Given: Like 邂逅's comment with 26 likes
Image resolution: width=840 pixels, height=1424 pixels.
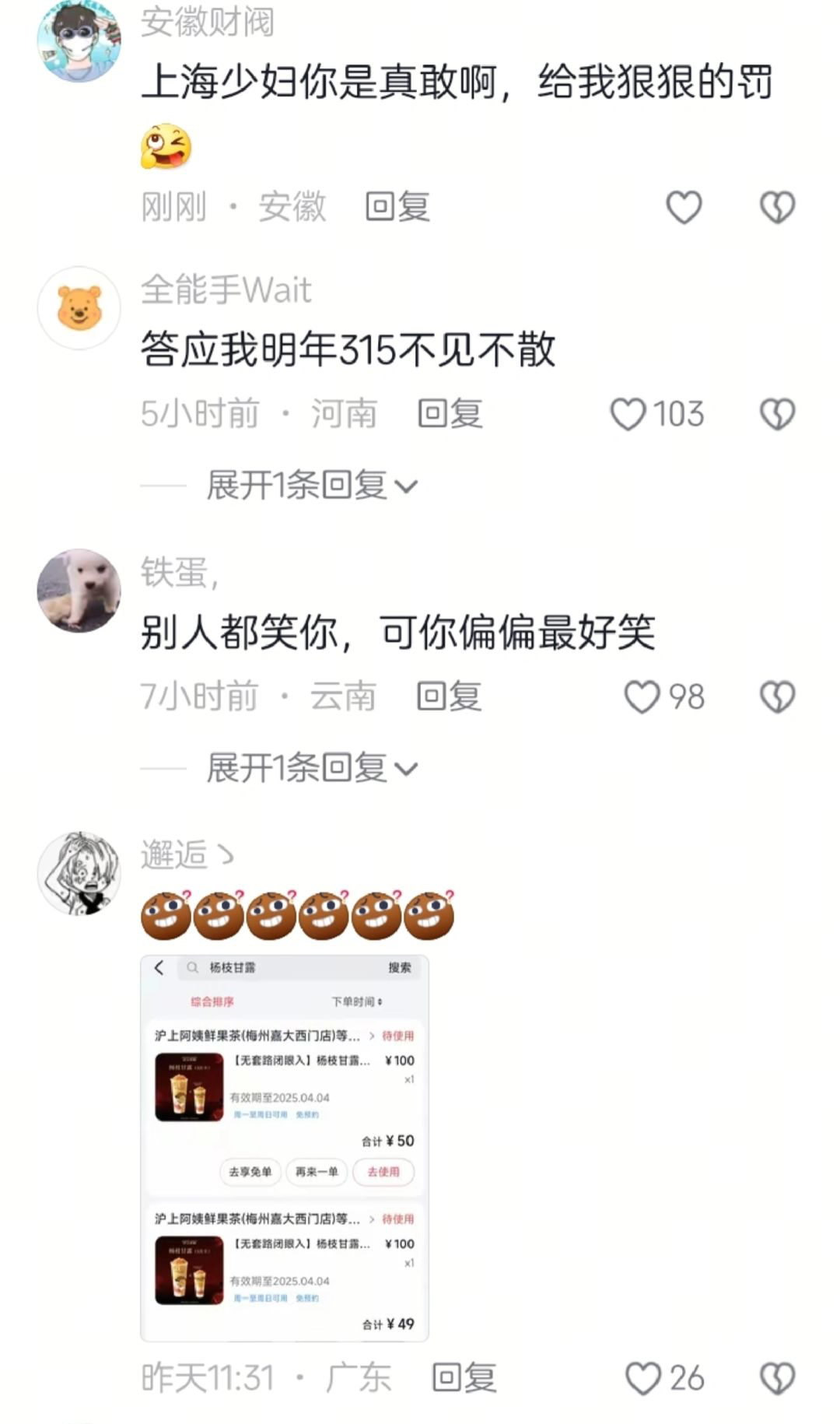Looking at the screenshot, I should tap(665, 1378).
